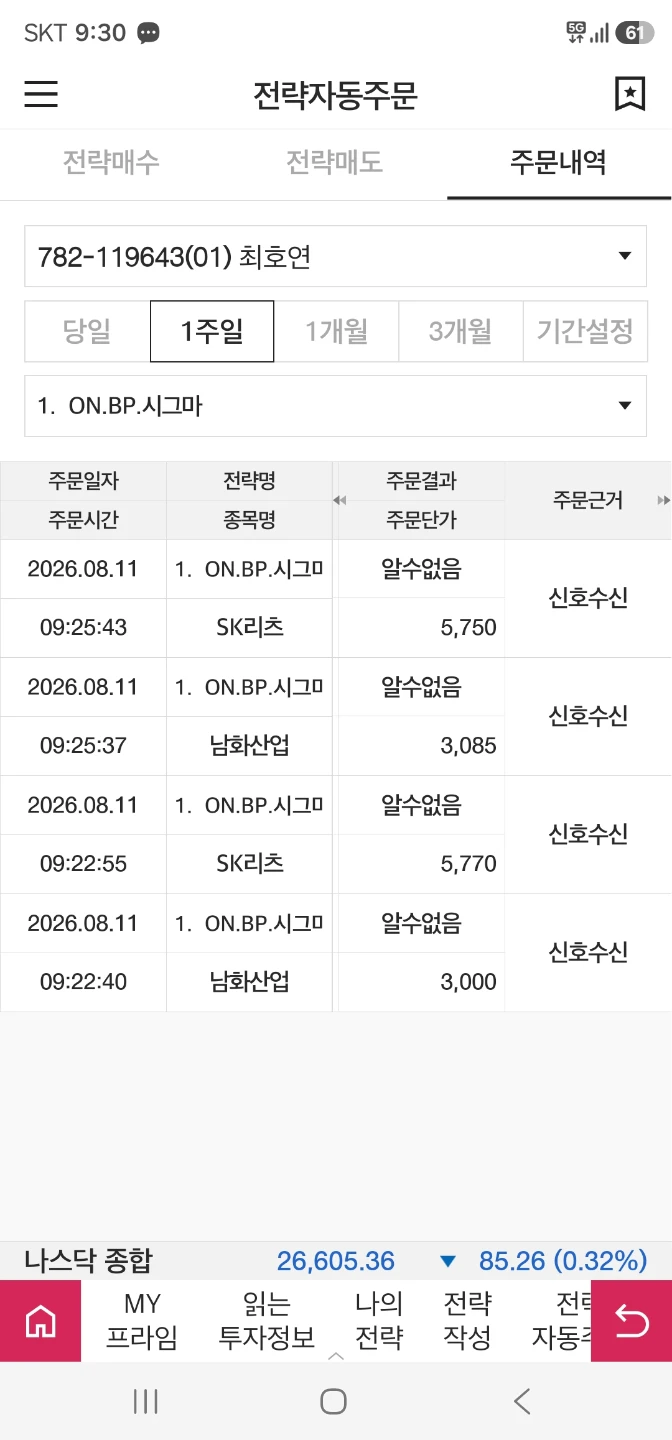Tap the home button in bottom bar

click(x=40, y=1321)
